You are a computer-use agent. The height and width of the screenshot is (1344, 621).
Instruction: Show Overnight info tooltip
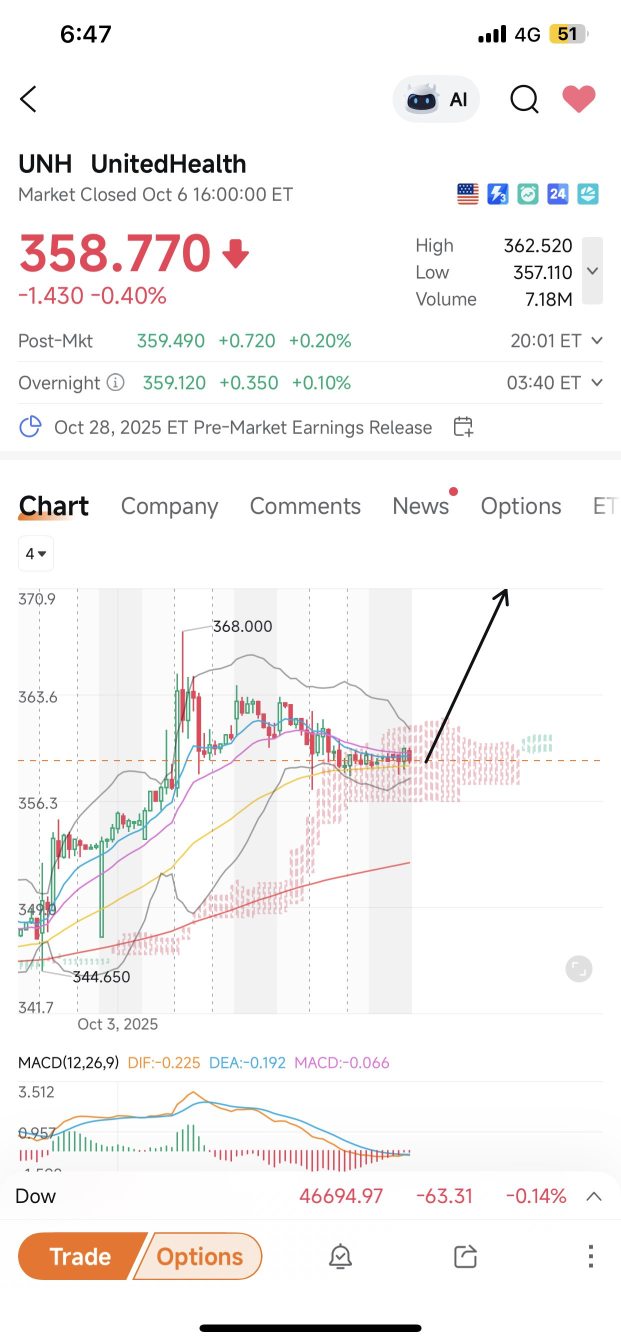[x=116, y=383]
